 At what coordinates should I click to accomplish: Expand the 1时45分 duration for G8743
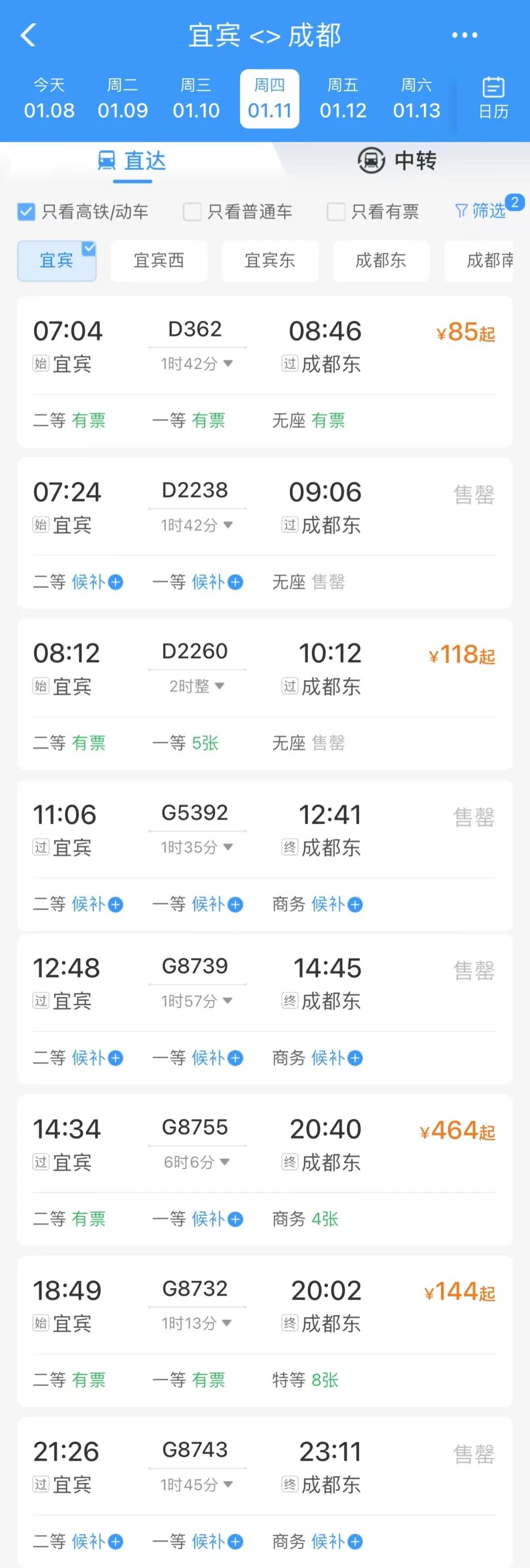point(197,1485)
